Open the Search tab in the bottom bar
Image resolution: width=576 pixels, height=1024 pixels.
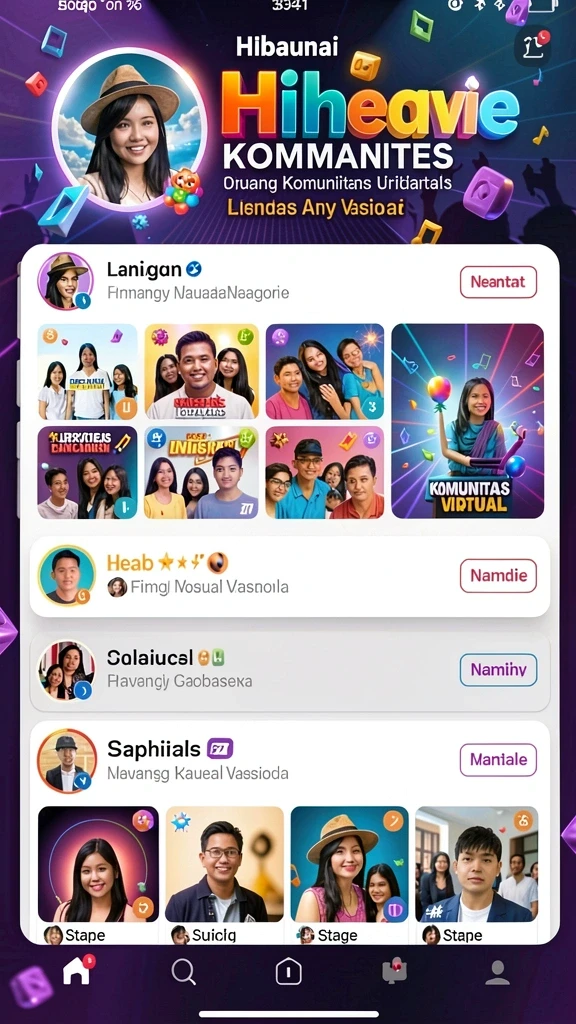(184, 972)
